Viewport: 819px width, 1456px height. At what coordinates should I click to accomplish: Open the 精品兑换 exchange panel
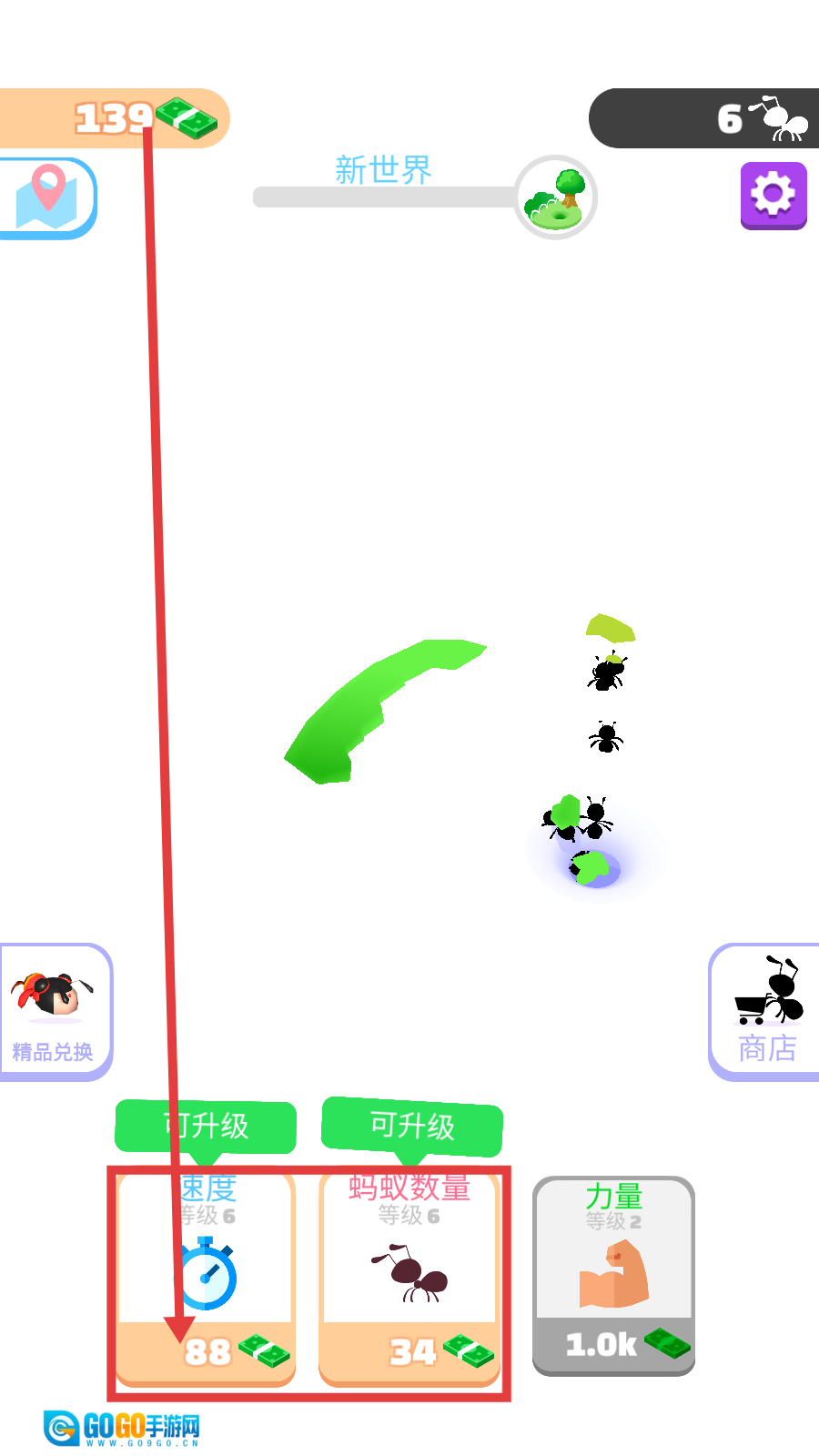(x=54, y=1011)
